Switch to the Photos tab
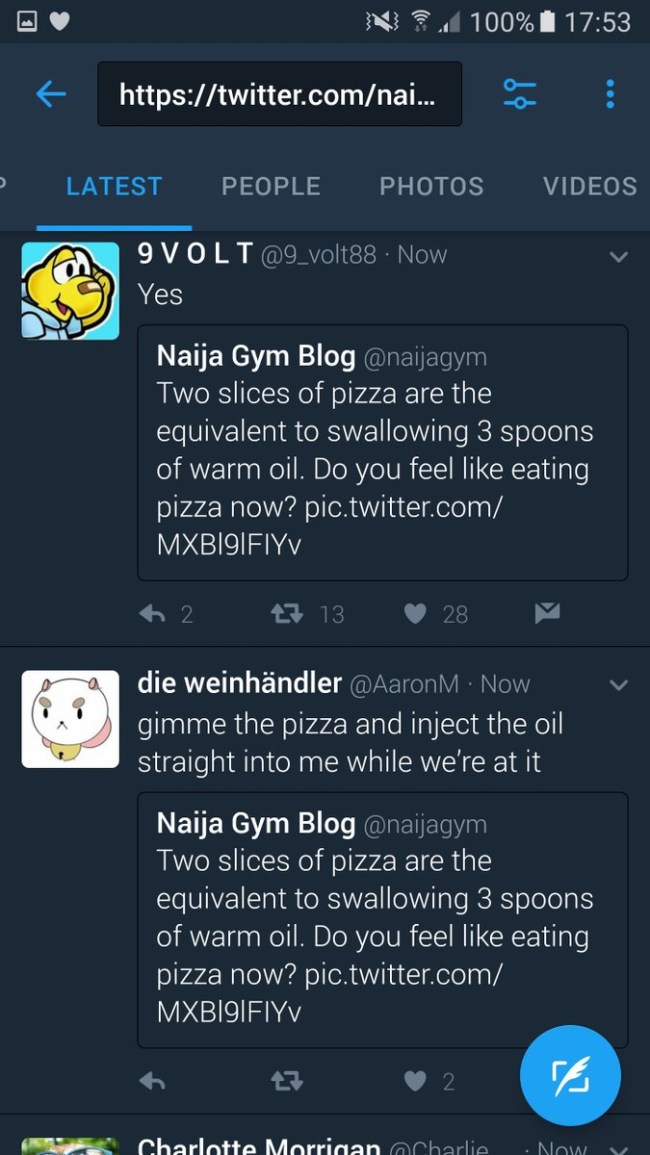The width and height of the screenshot is (650, 1155). coord(431,187)
